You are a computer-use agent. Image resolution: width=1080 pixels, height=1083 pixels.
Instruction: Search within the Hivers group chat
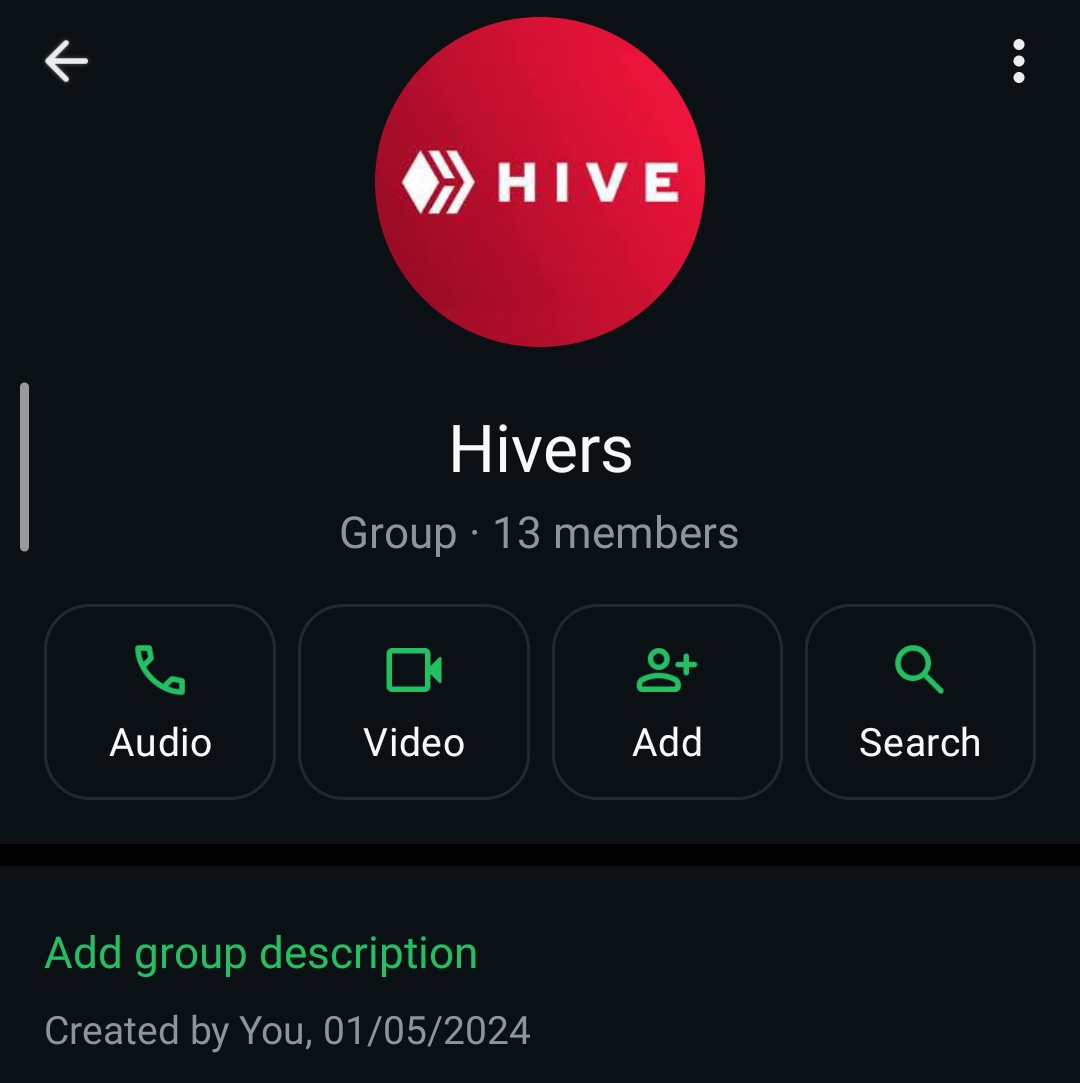tap(920, 701)
